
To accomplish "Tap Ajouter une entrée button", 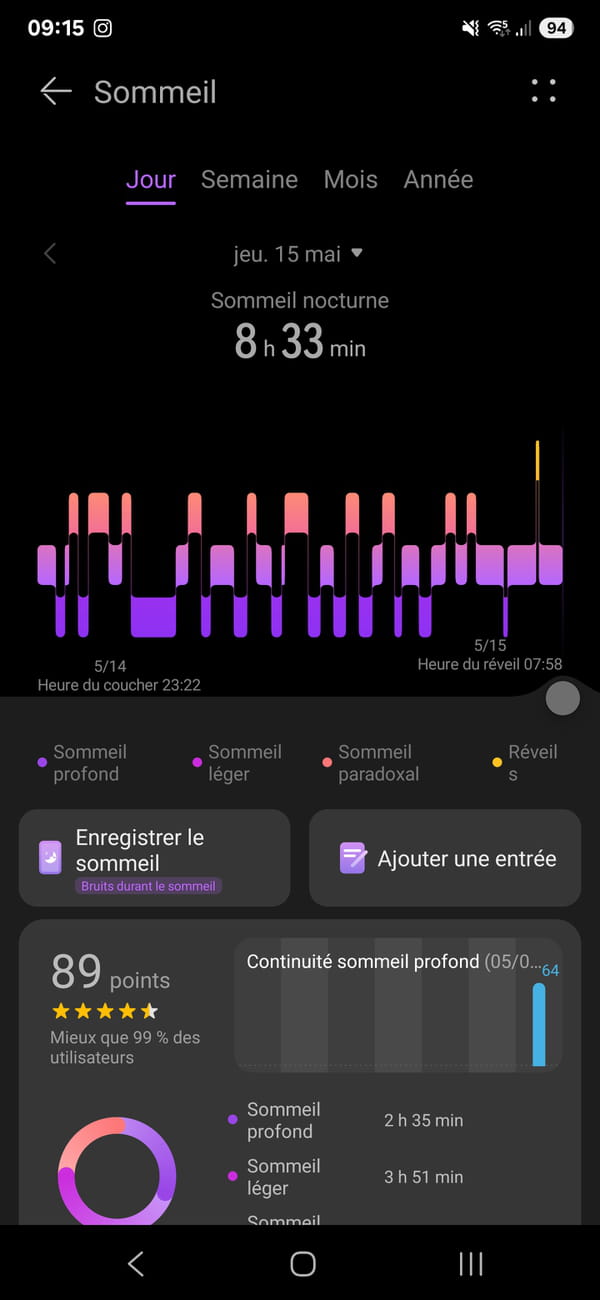I will coord(445,858).
